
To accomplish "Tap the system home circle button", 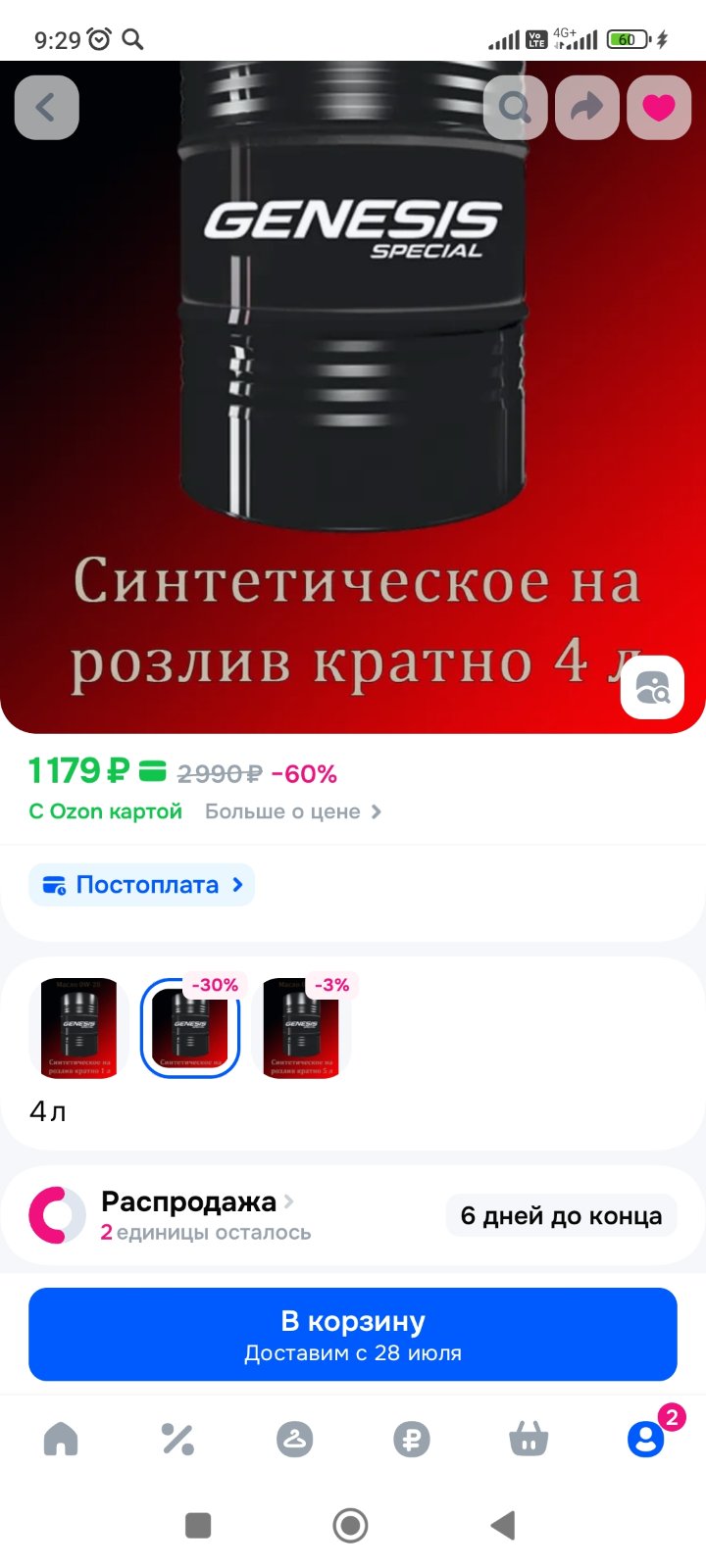I will coord(351,1525).
